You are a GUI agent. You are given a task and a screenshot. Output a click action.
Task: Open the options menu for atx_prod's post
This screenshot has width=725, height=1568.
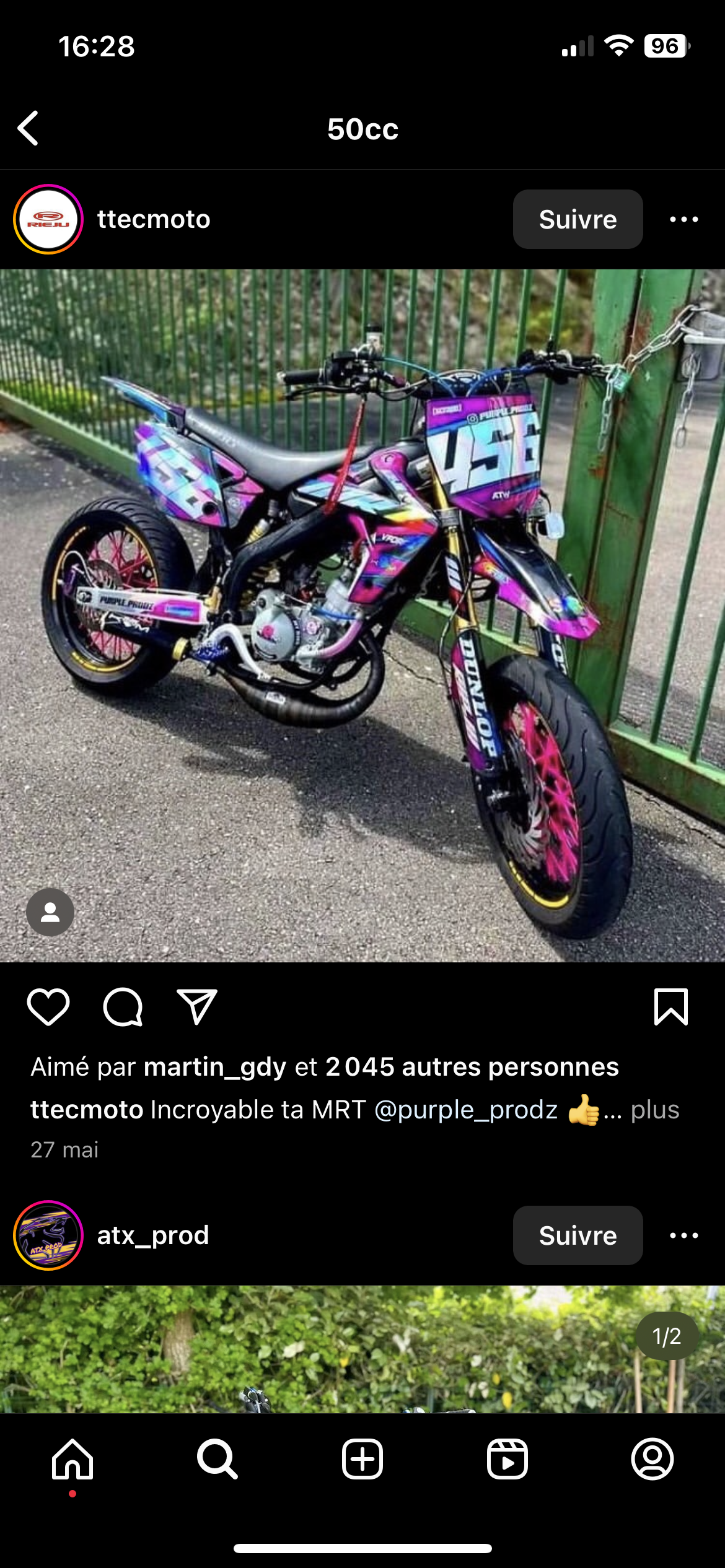tap(683, 1235)
